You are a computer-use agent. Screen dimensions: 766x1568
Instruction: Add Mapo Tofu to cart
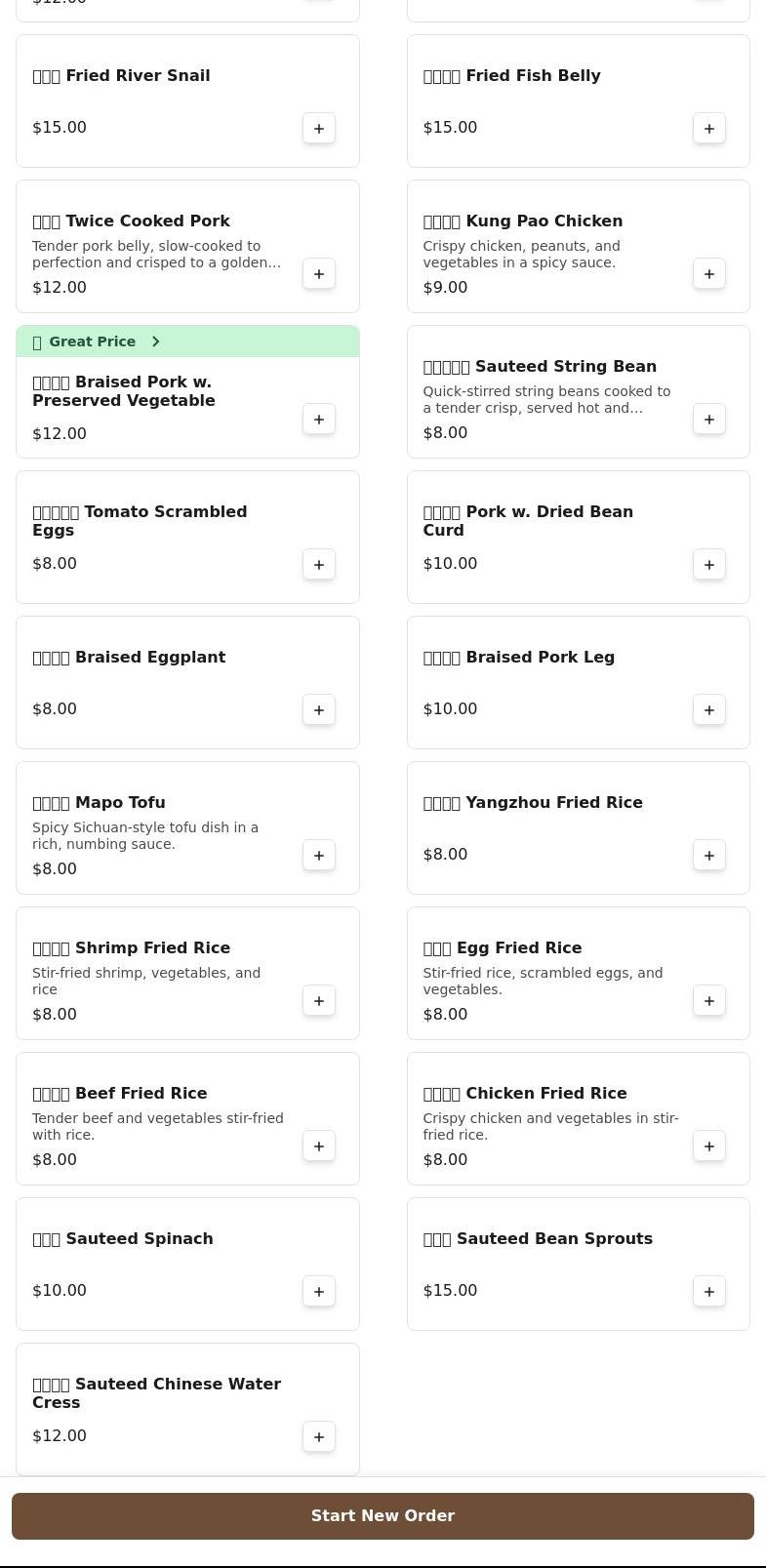[x=319, y=856]
